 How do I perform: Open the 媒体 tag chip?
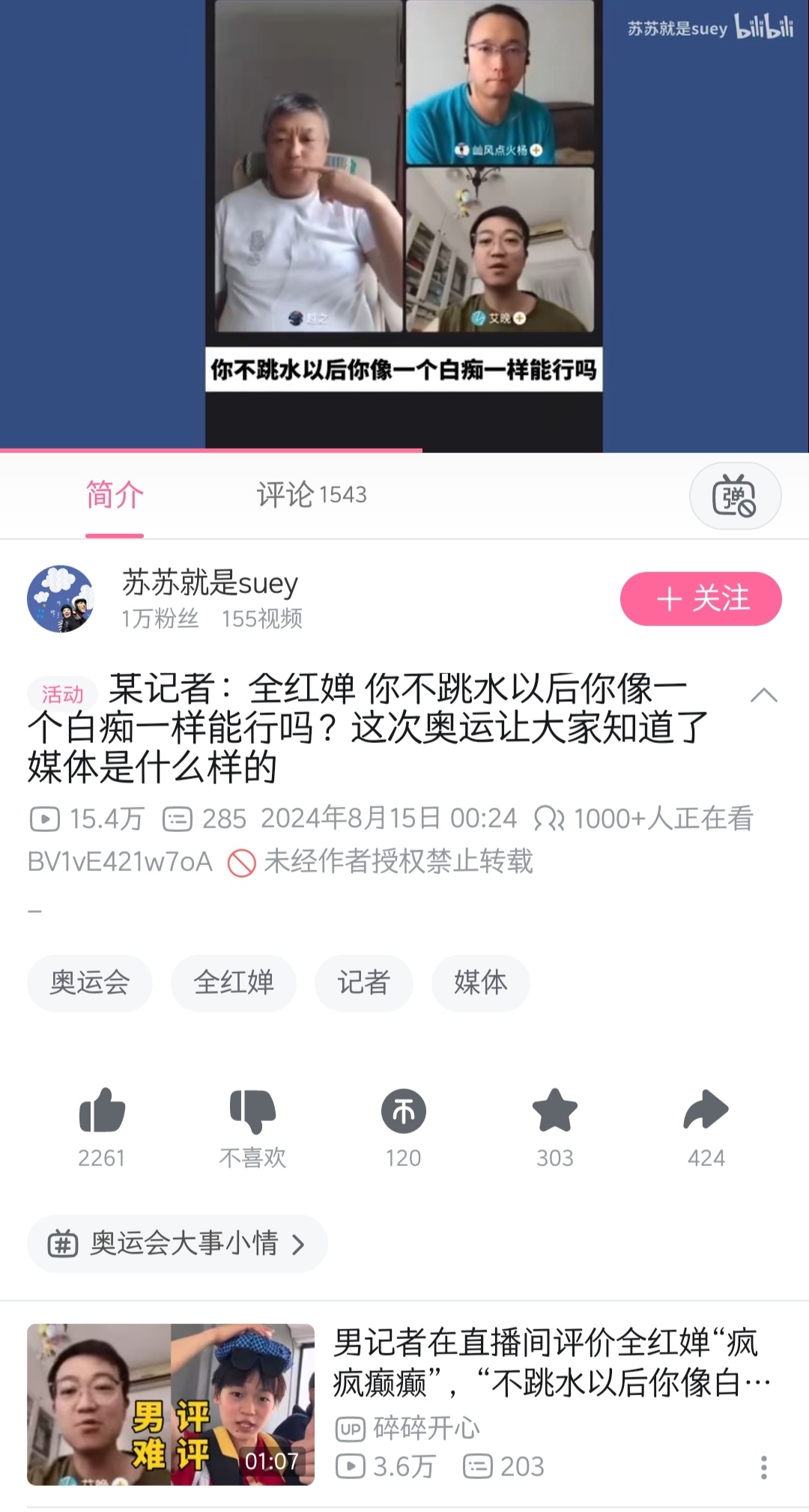click(x=480, y=983)
